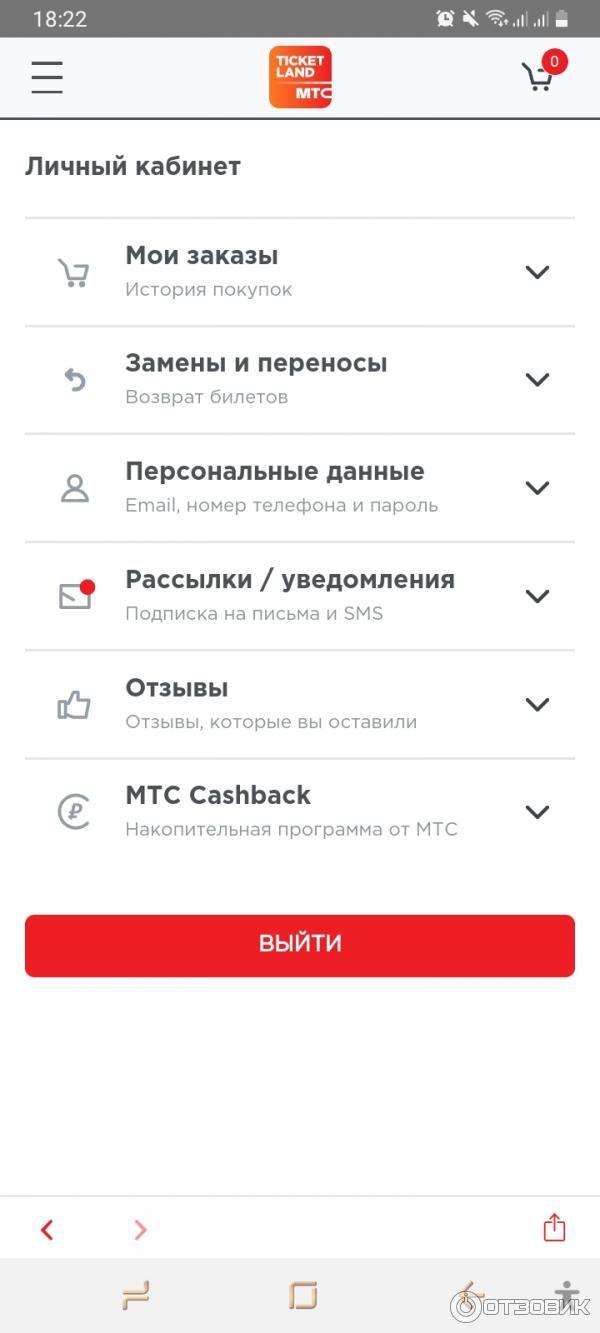Expand the МТС Cashback section

(x=537, y=812)
